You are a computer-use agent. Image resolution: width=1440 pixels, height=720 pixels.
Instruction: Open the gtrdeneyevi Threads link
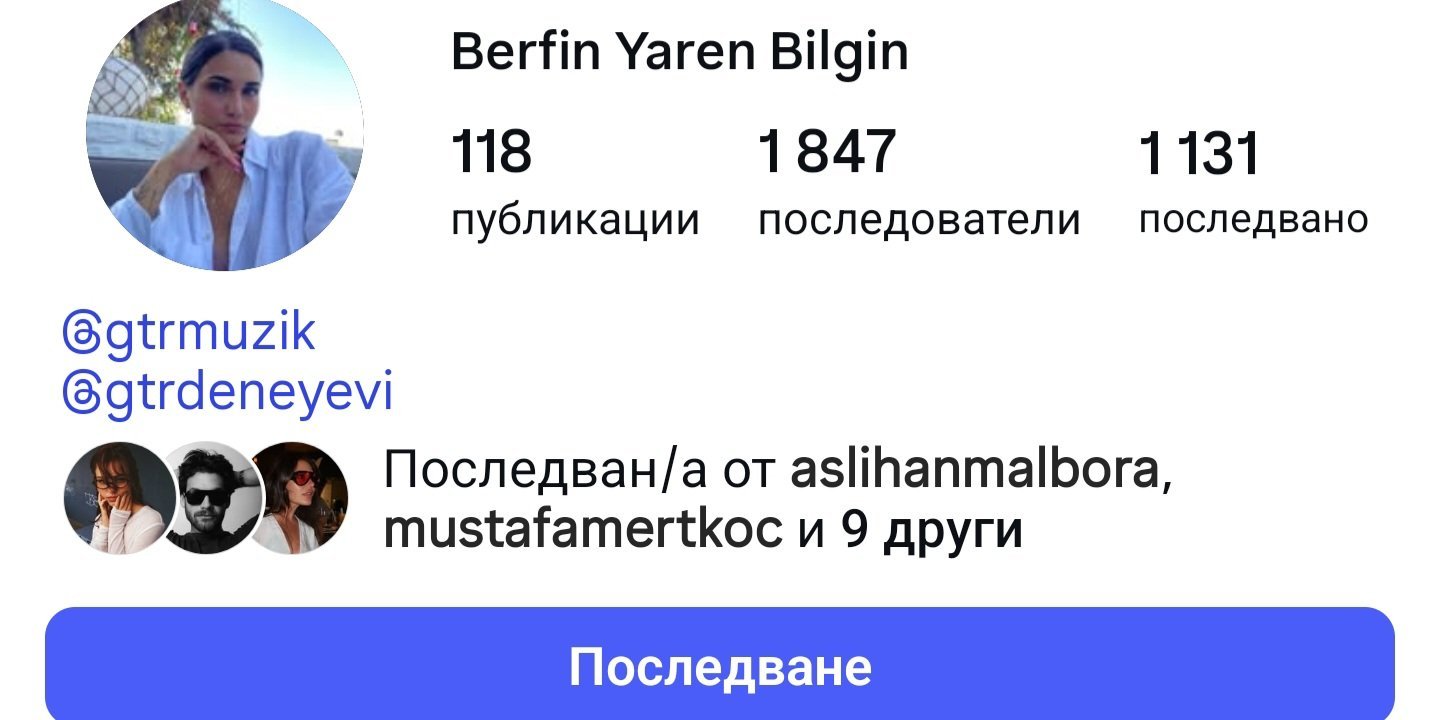[228, 392]
